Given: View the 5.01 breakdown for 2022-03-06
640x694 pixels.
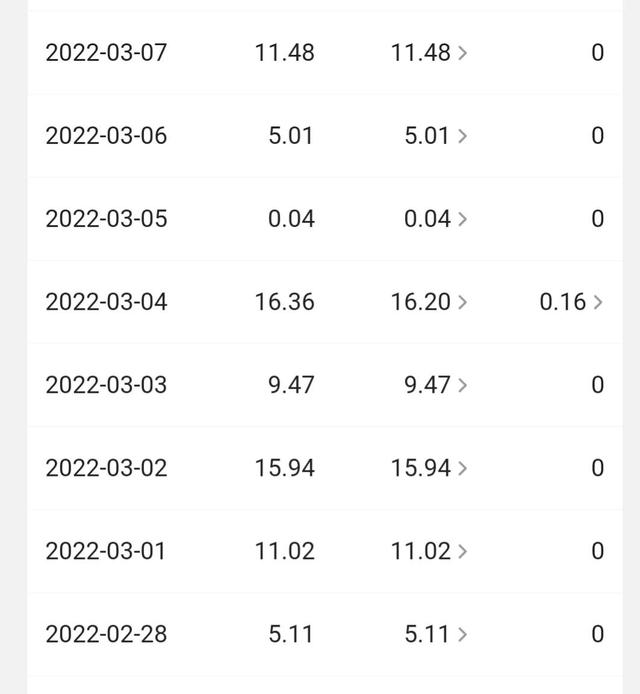Looking at the screenshot, I should [x=435, y=136].
